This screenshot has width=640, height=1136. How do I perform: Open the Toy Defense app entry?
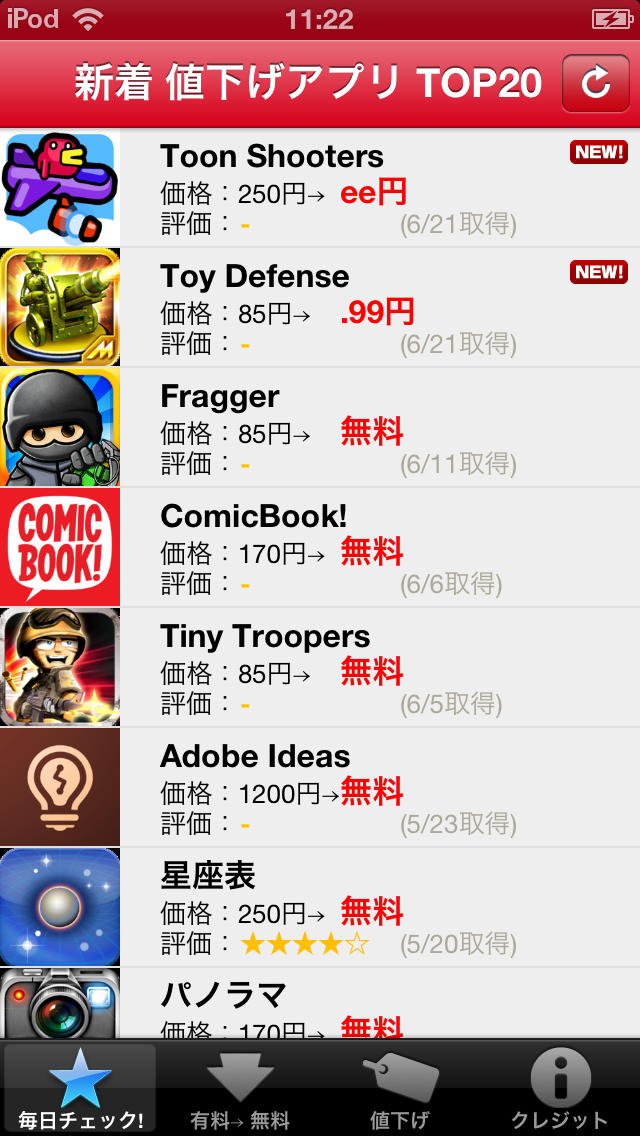320,308
